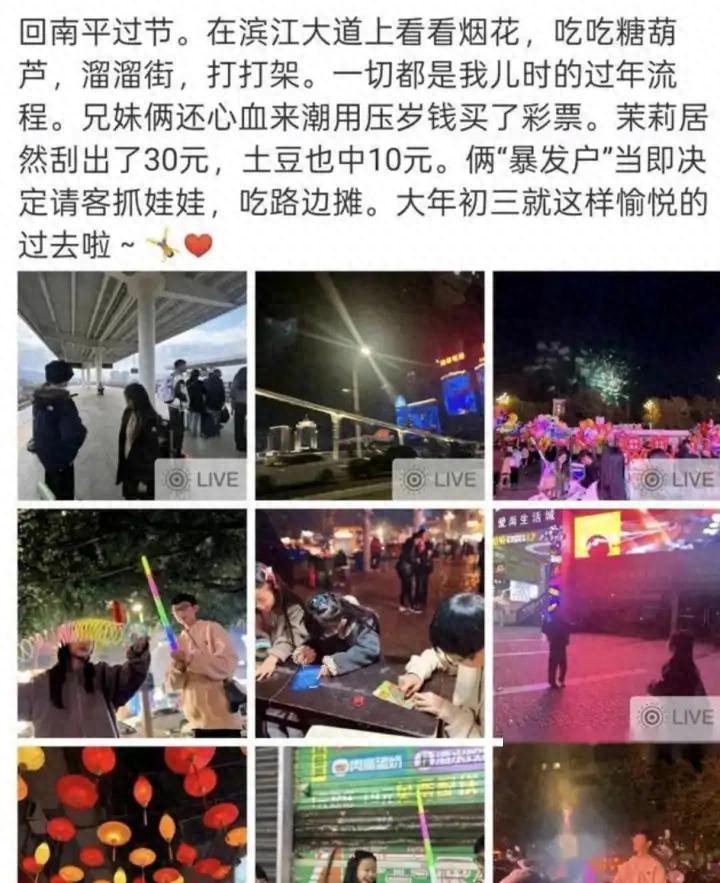720x883 pixels.
Task: Open the photo of kids scratching lottery tickets
Action: click(370, 622)
